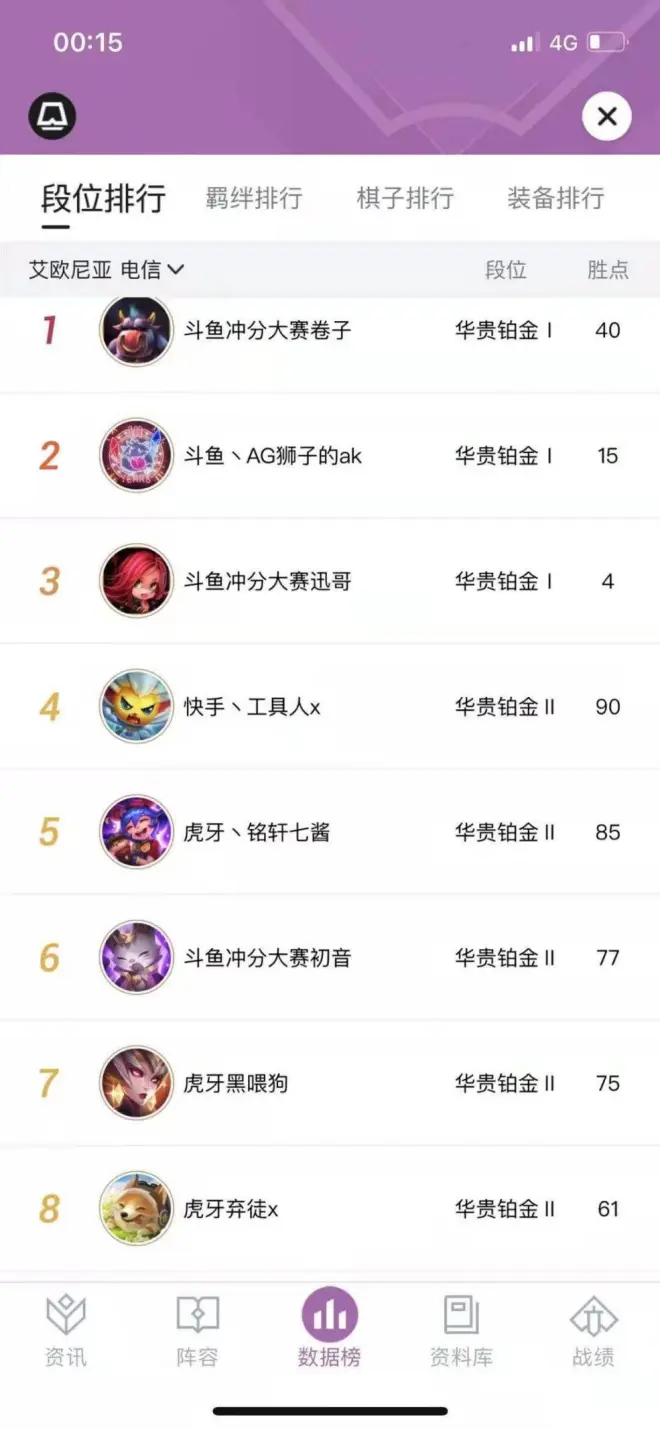Open the 战绩 tab

(x=593, y=1331)
